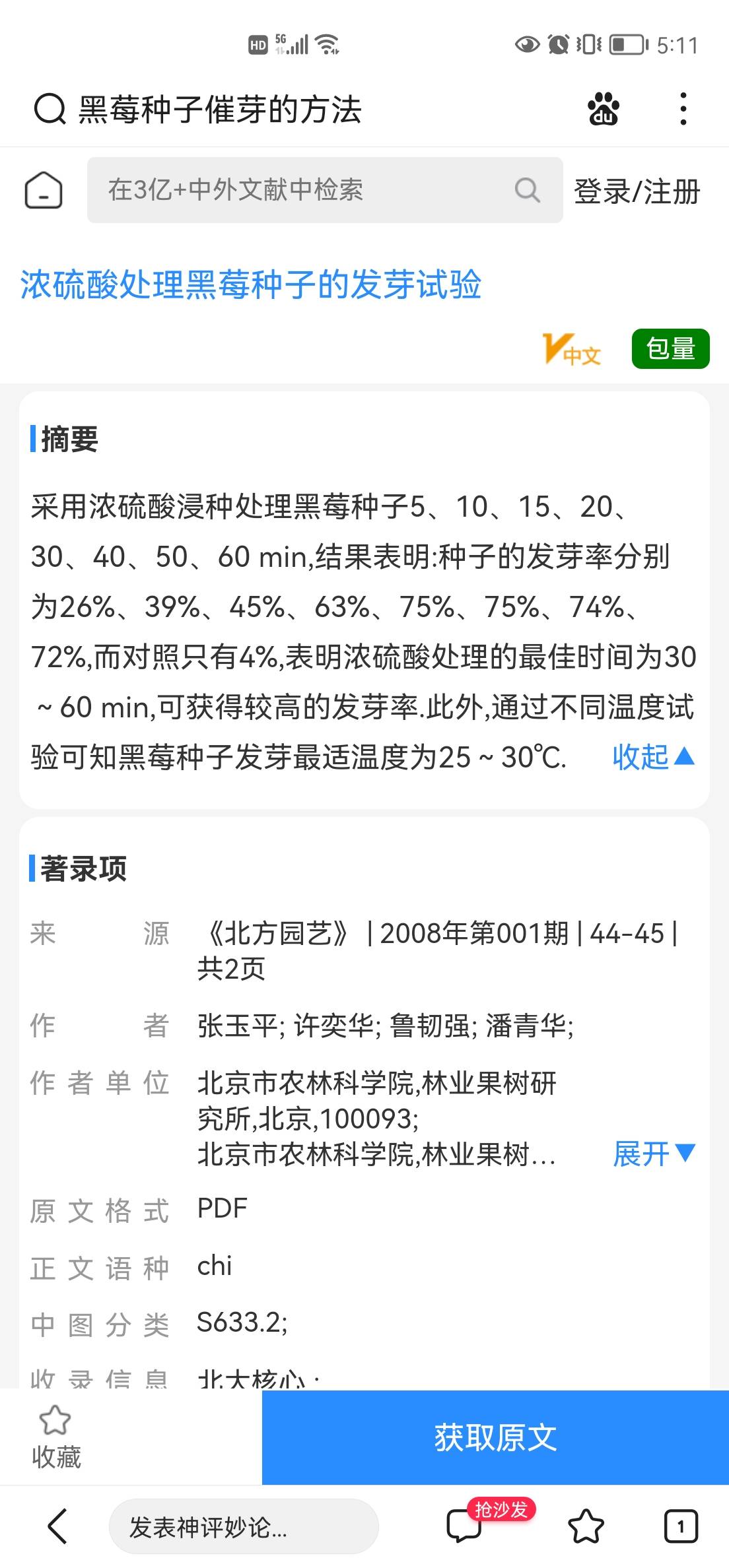Add the article to favorites with 收藏
Screen dimensions: 729x1568
[56, 1437]
